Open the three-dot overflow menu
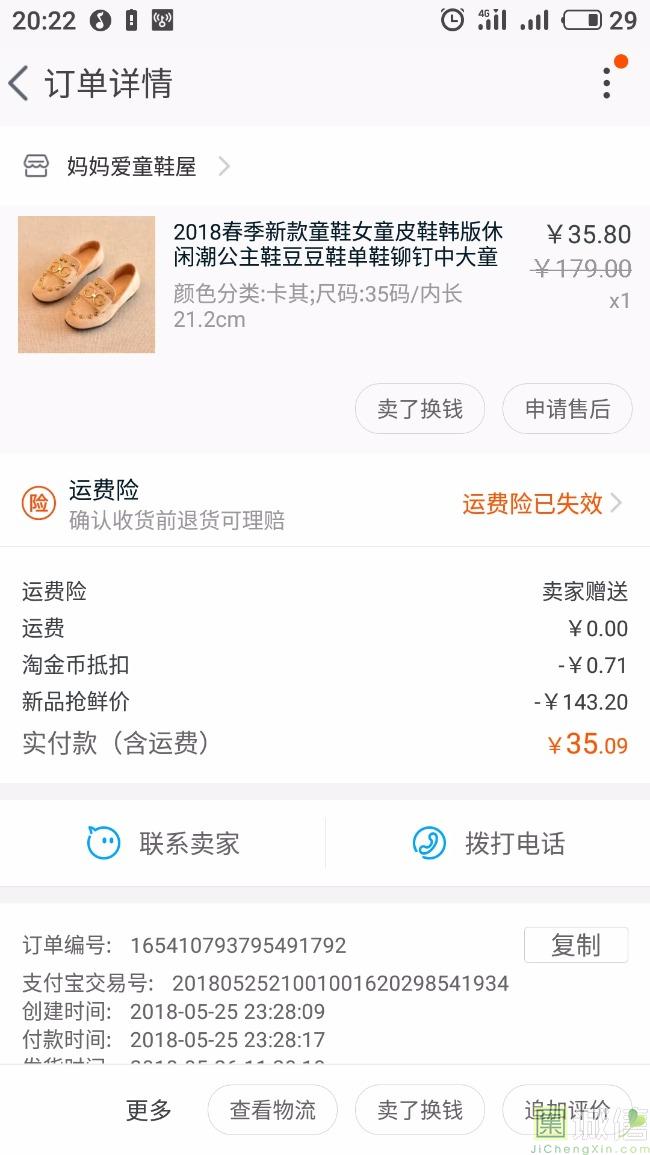This screenshot has height=1155, width=650. pos(606,83)
